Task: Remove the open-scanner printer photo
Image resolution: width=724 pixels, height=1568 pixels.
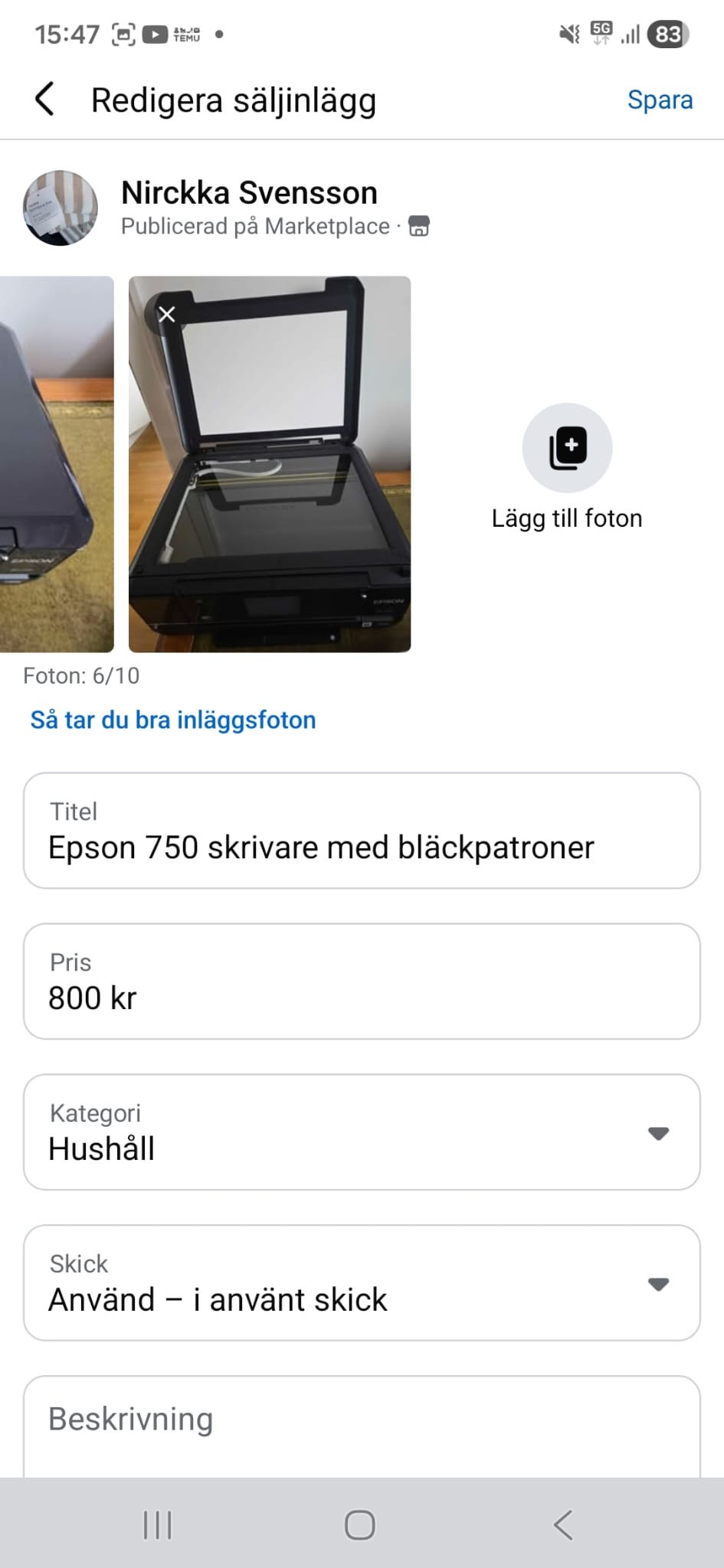Action: point(166,314)
